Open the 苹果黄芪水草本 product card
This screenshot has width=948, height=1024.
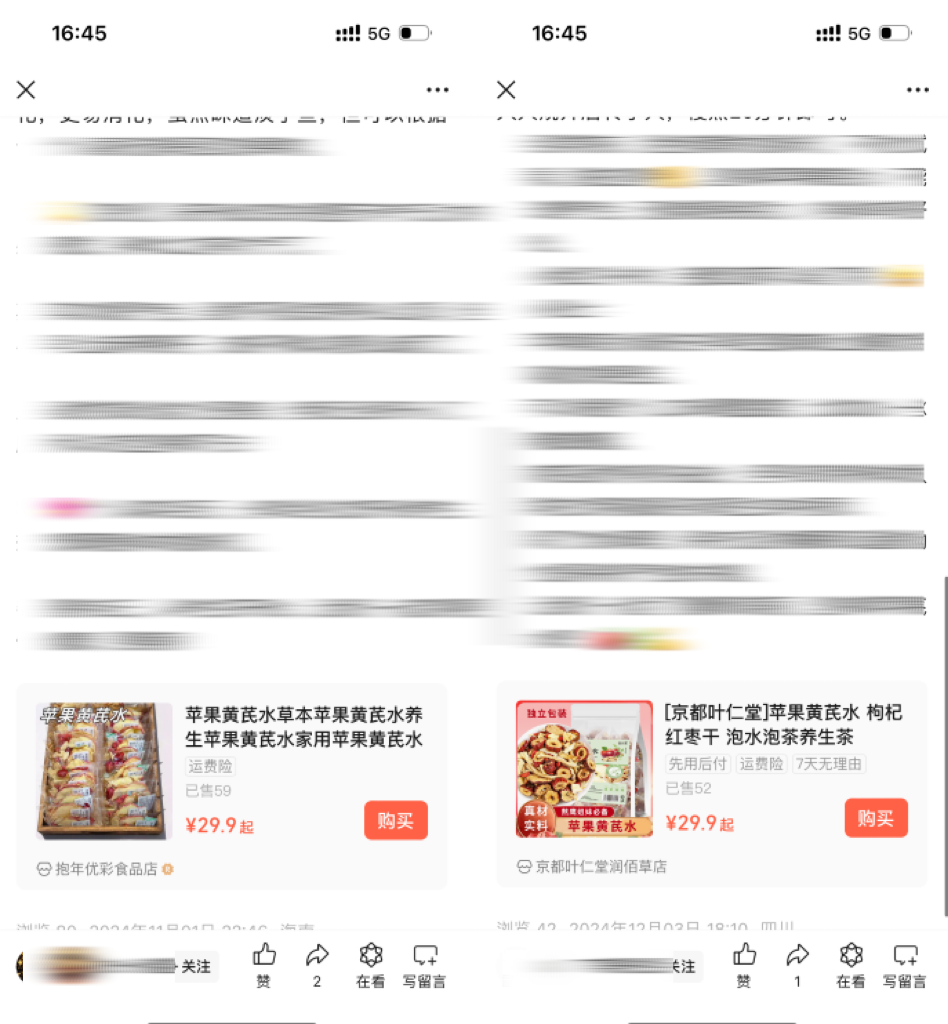pos(303,727)
